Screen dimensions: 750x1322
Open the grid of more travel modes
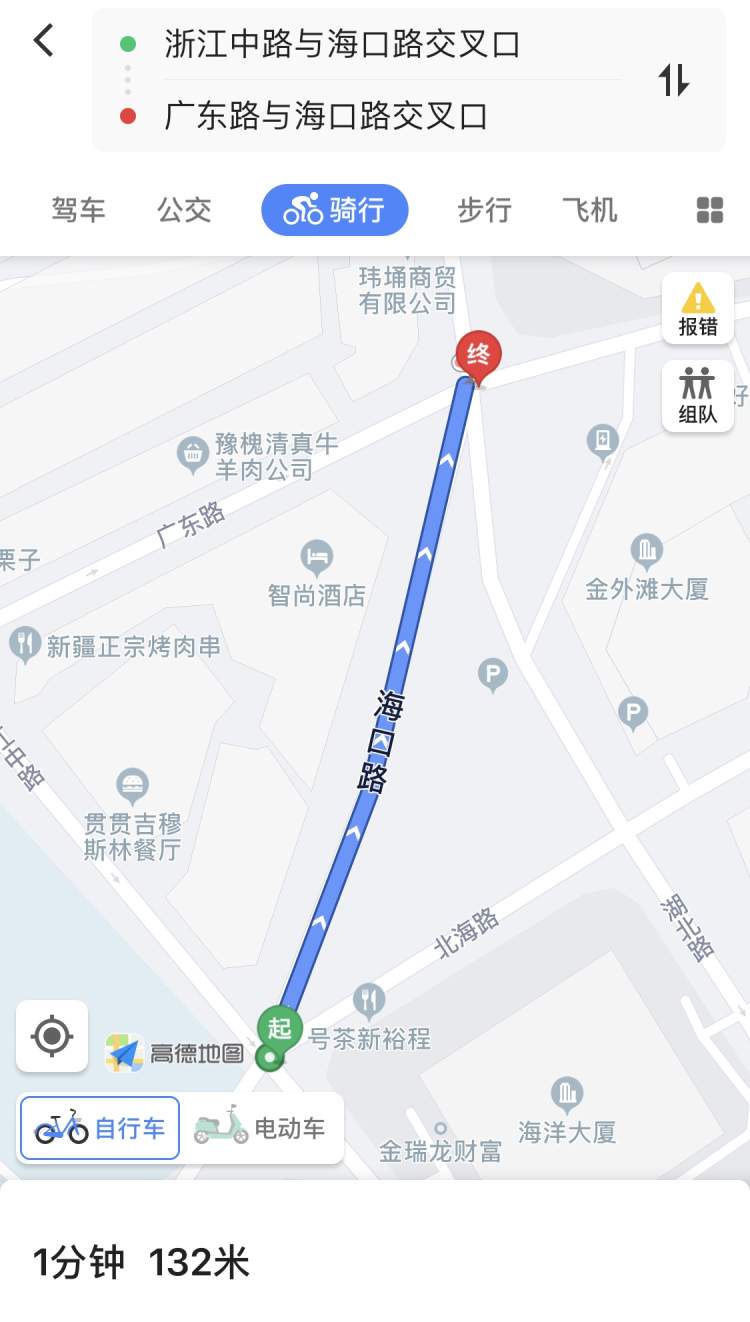pos(709,210)
